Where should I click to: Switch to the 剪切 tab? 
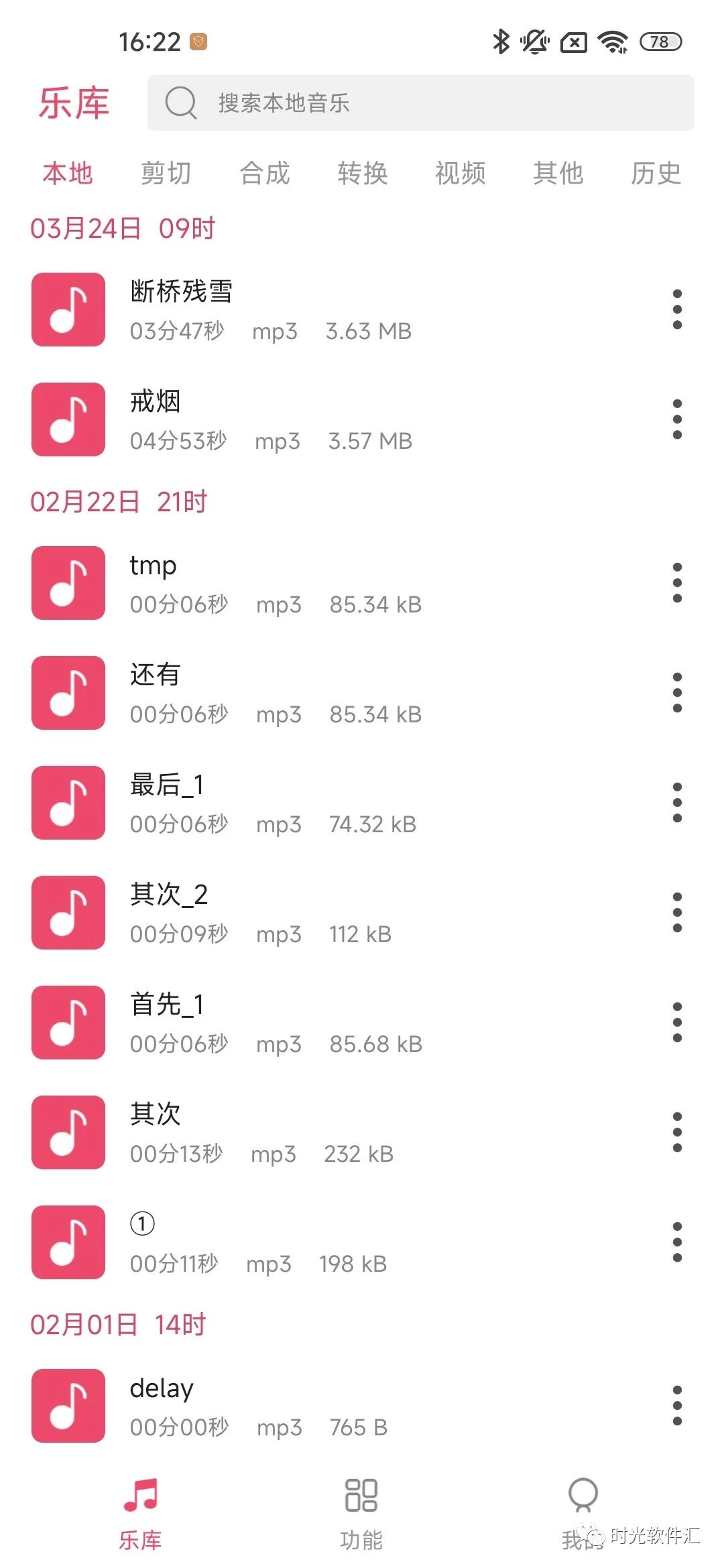[166, 174]
